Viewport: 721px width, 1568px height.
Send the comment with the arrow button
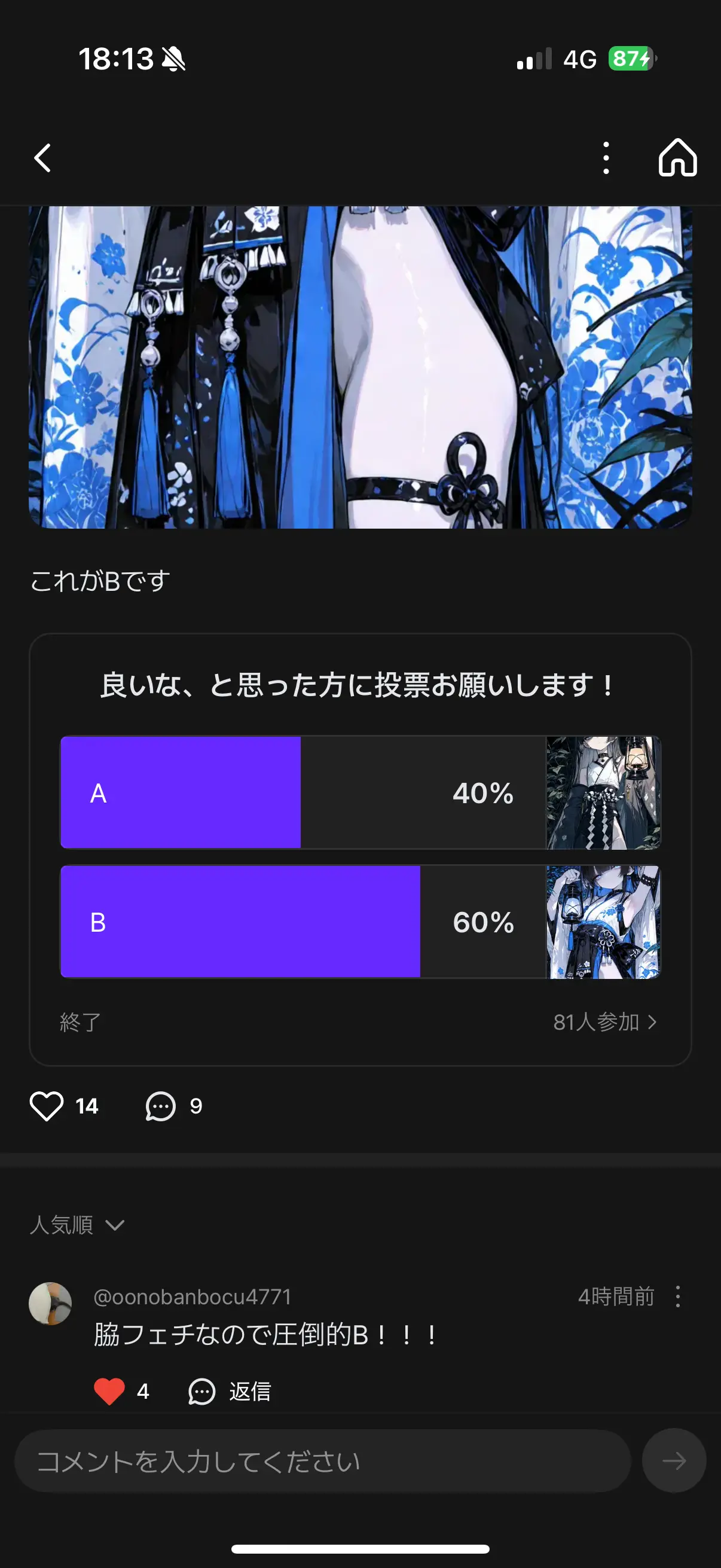tap(674, 1461)
